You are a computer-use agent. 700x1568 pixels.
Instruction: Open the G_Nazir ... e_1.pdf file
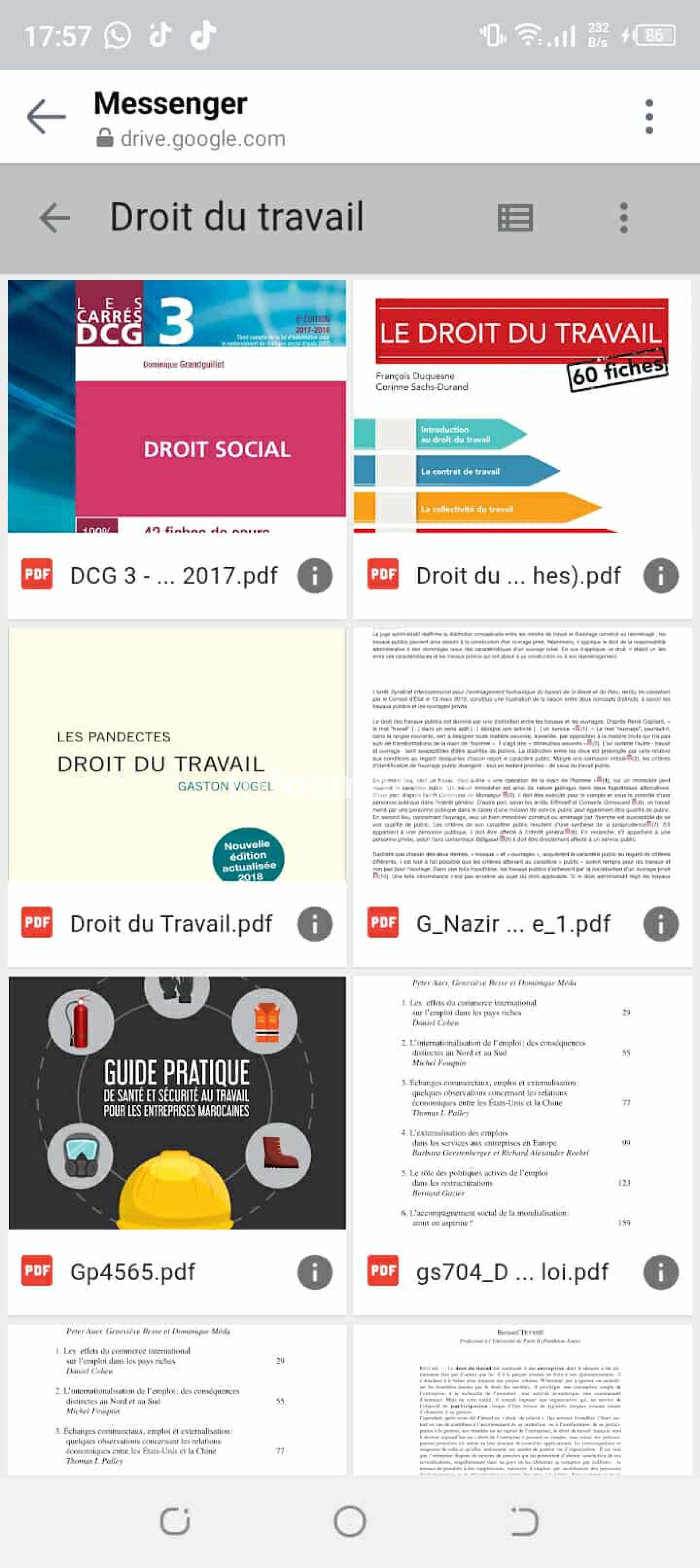tap(522, 754)
